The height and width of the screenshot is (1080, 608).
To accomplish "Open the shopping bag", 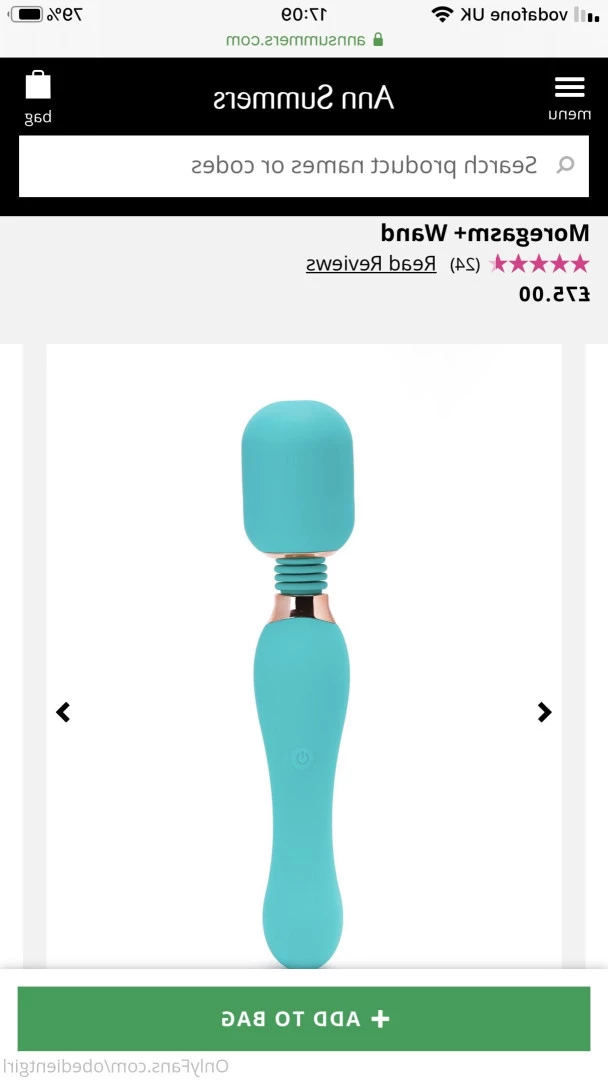I will [x=38, y=97].
